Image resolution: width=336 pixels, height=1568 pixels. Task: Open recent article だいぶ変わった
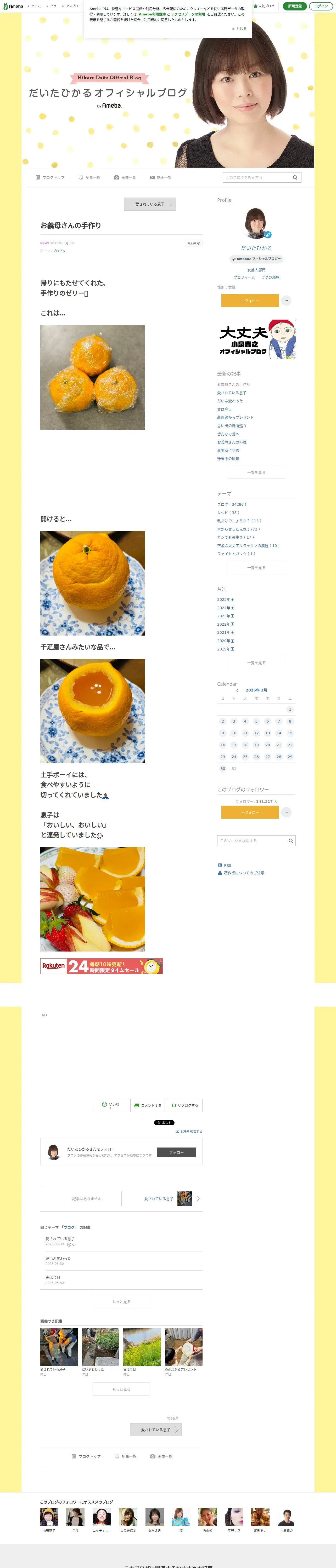(x=230, y=401)
